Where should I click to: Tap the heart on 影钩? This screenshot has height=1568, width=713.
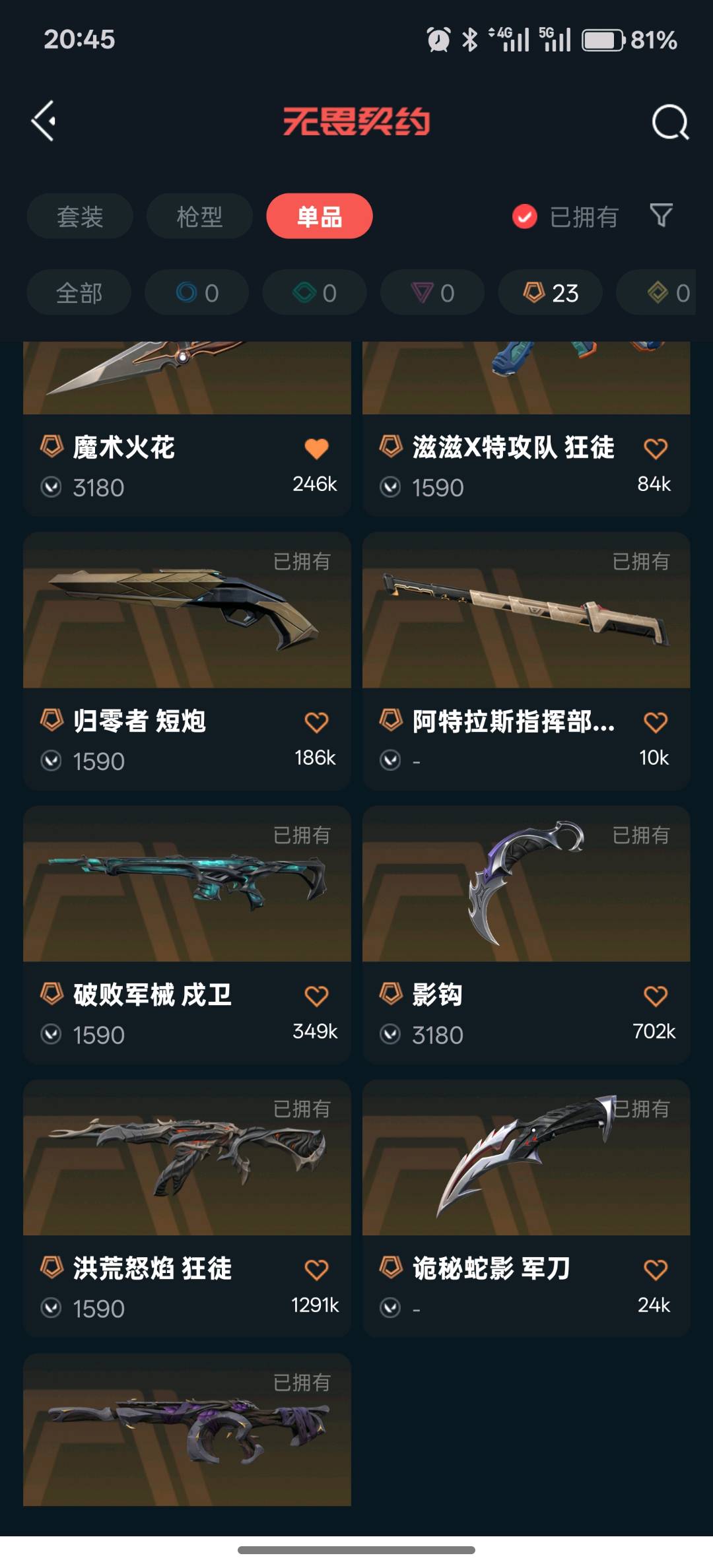[x=656, y=996]
